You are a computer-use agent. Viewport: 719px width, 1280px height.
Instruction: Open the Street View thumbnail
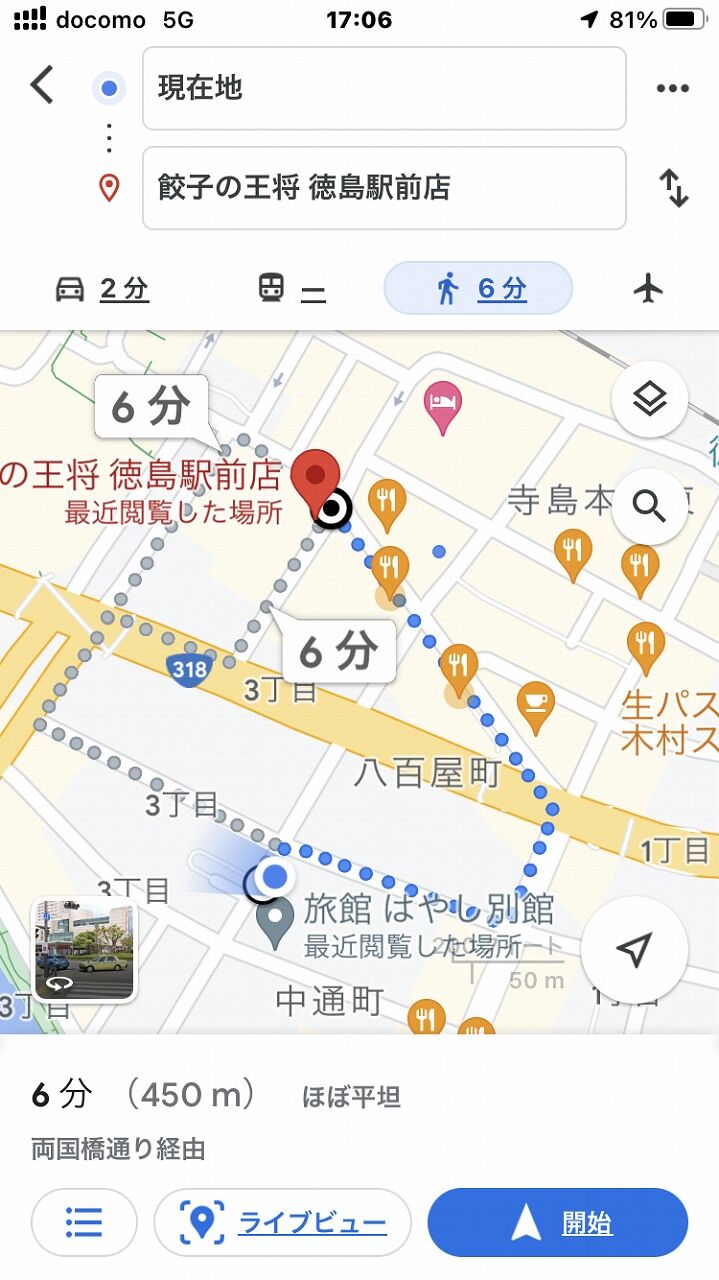[x=85, y=950]
